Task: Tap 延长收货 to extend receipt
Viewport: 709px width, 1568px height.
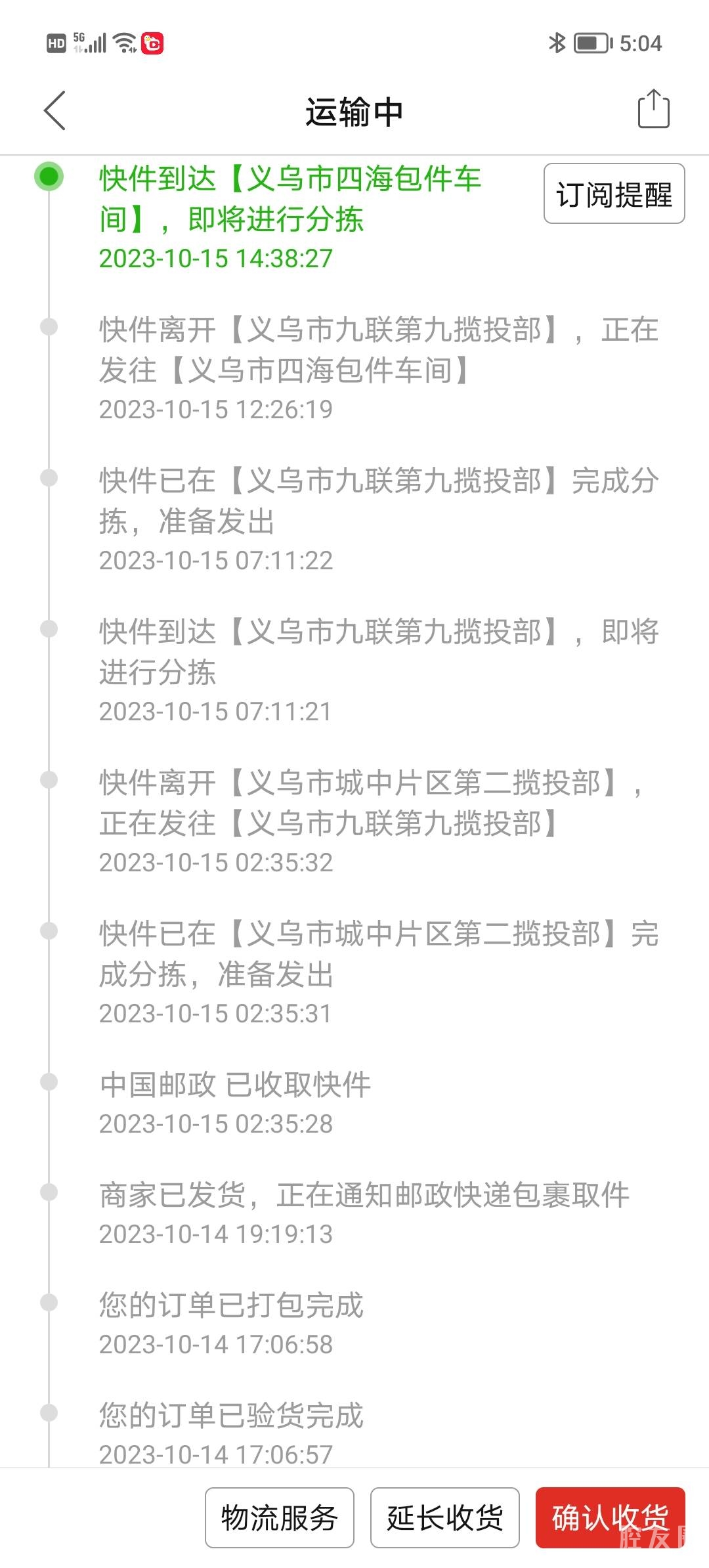Action: coord(444,1517)
